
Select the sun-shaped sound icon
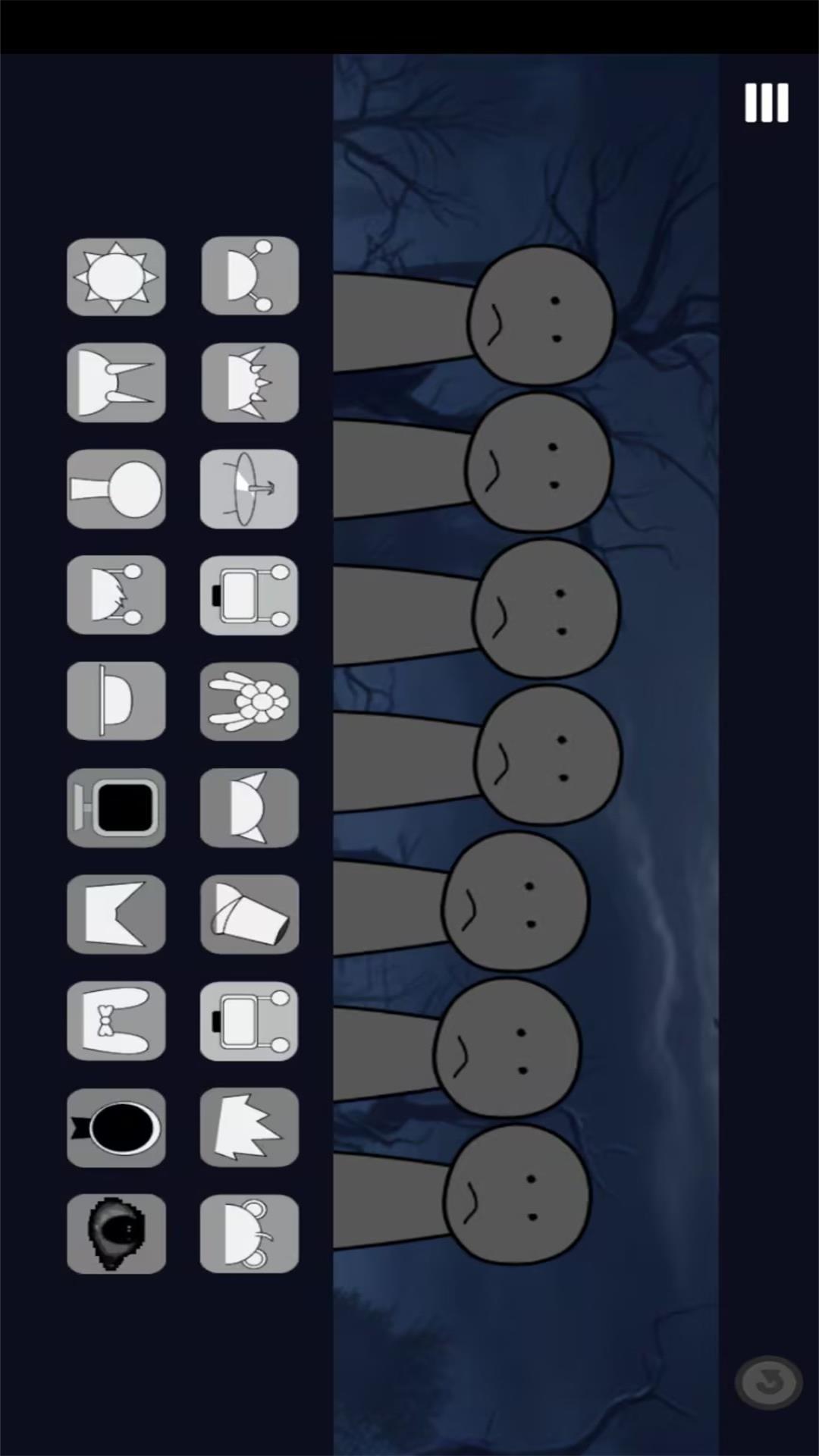116,277
